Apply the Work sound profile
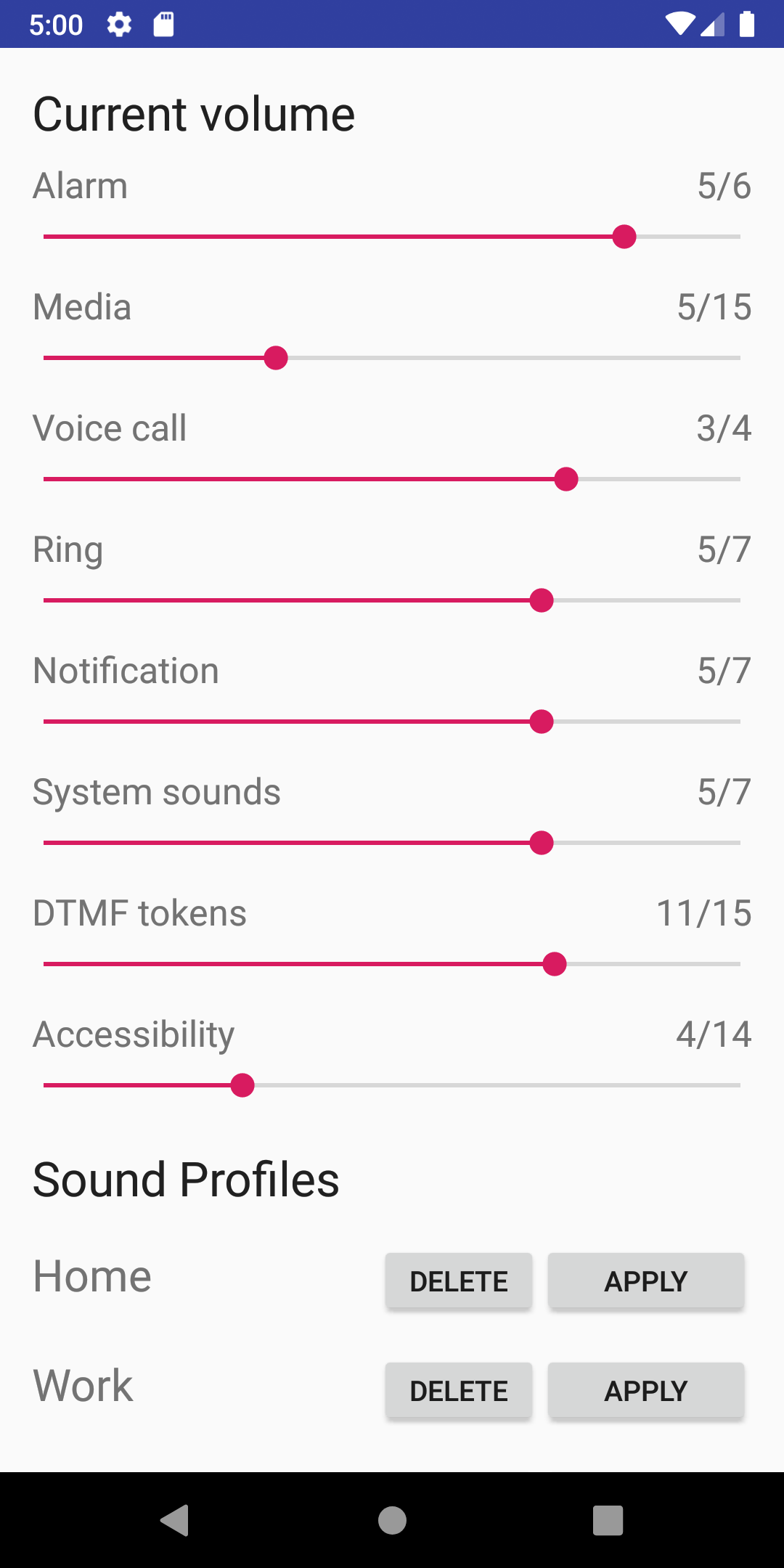The height and width of the screenshot is (1568, 784). [x=646, y=1391]
